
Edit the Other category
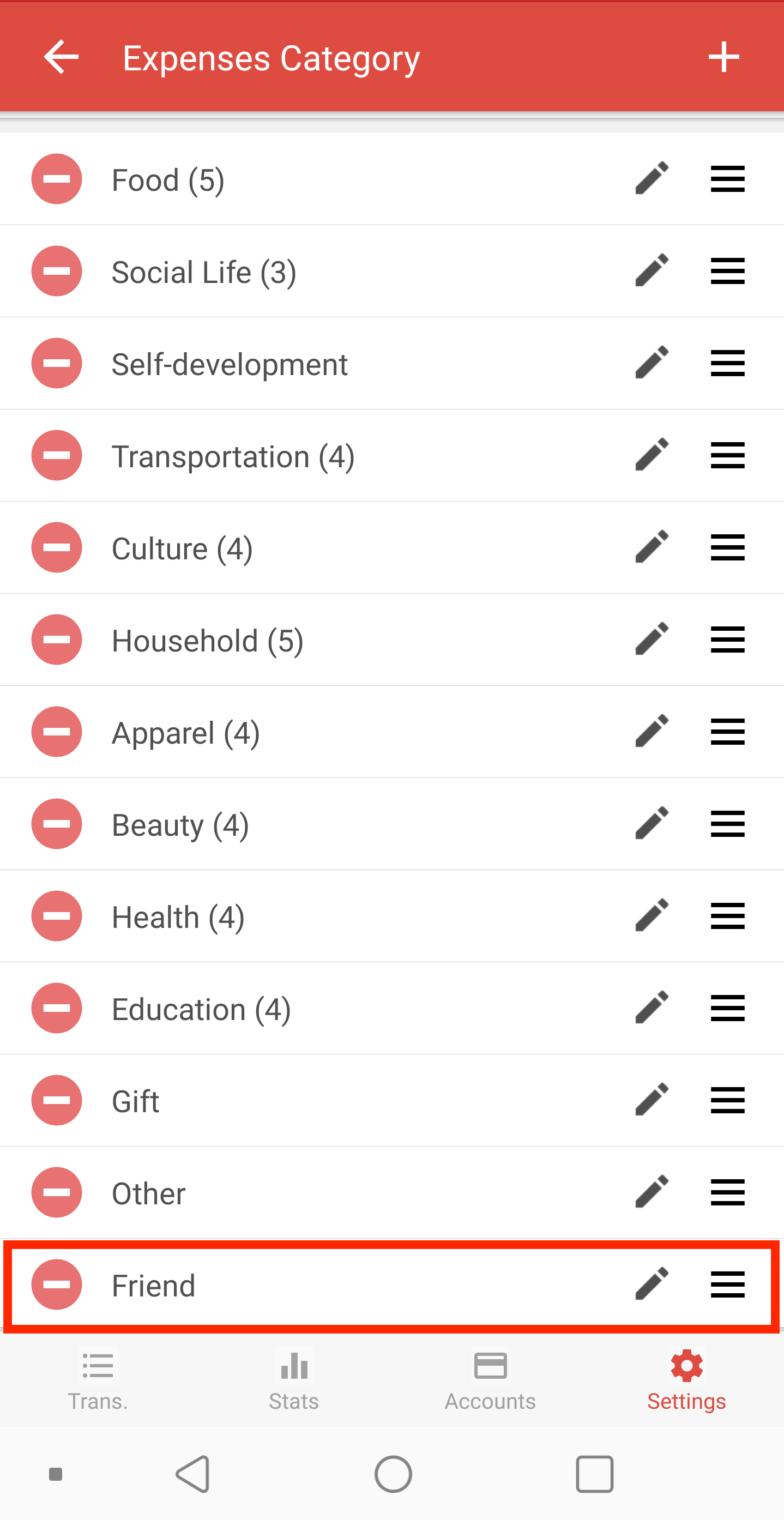tap(652, 1191)
